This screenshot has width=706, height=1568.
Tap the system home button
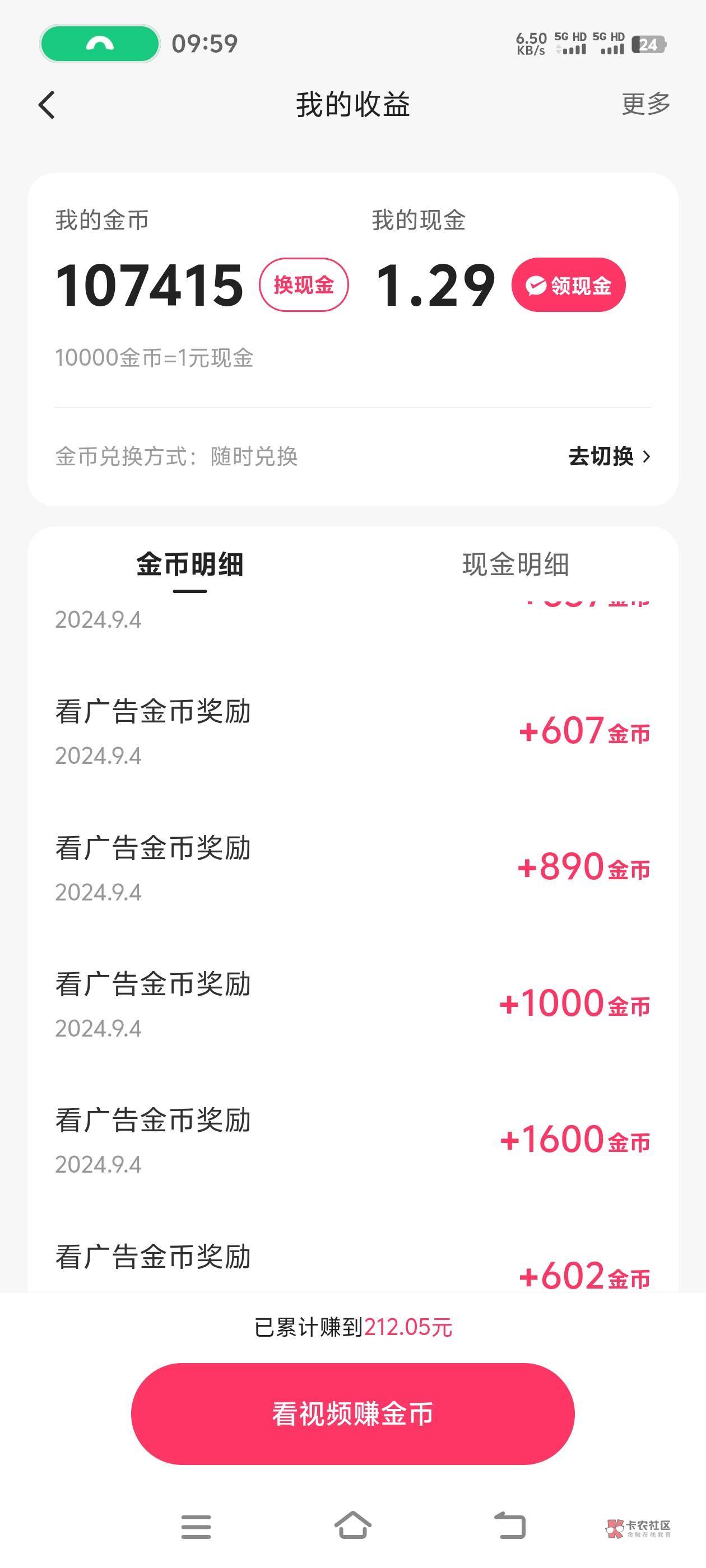point(352,1526)
